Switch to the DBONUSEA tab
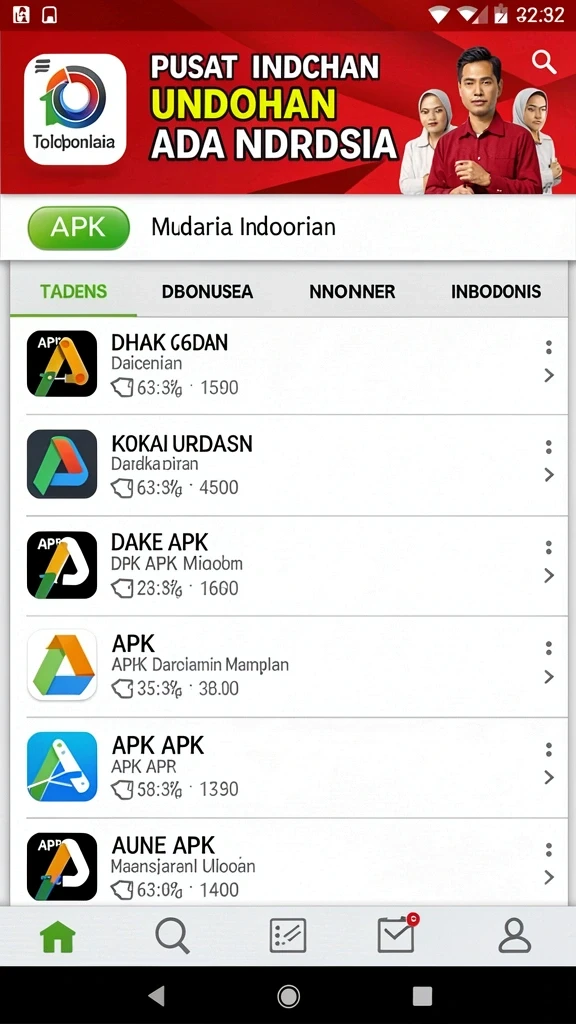 pyautogui.click(x=207, y=291)
